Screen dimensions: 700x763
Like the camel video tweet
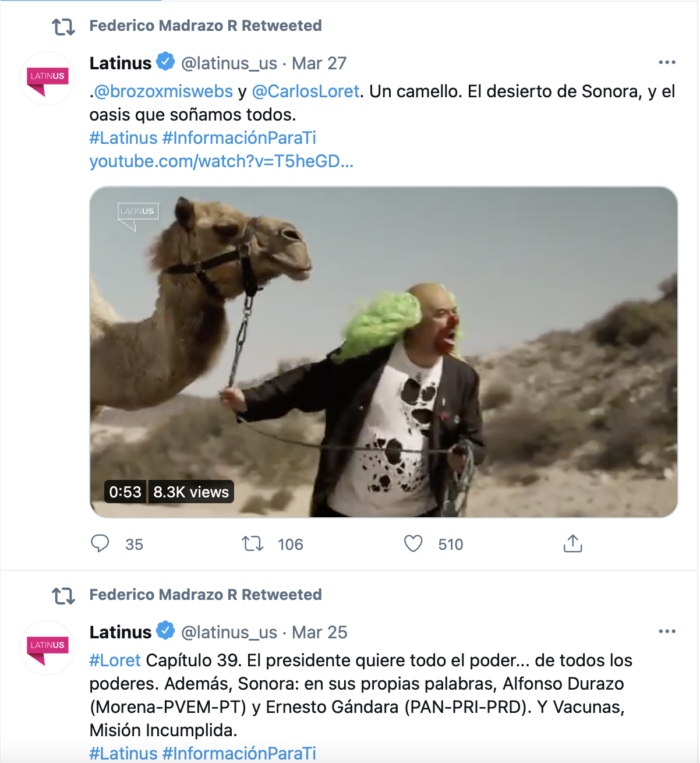[413, 544]
